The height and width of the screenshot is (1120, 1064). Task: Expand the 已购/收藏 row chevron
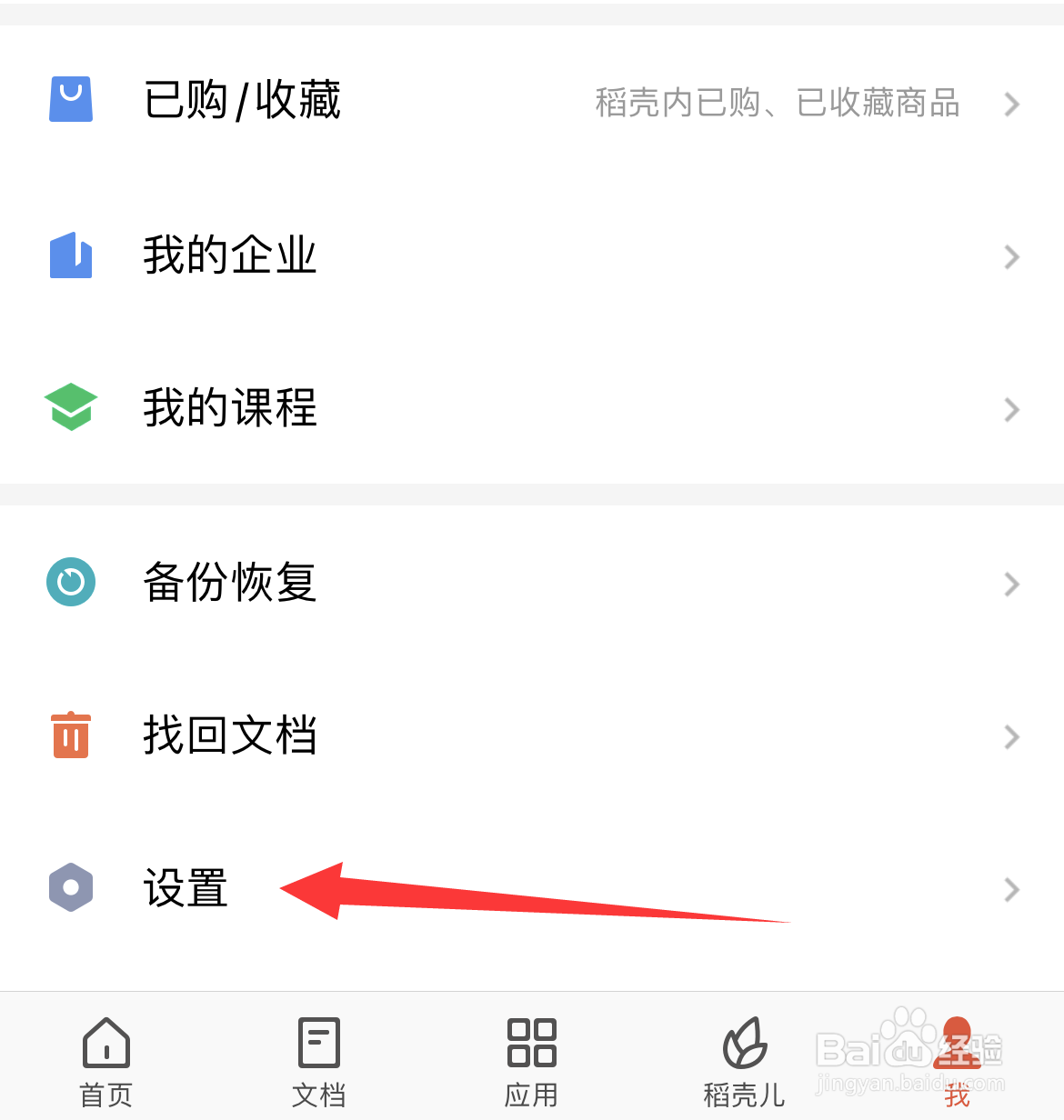pos(1011,104)
